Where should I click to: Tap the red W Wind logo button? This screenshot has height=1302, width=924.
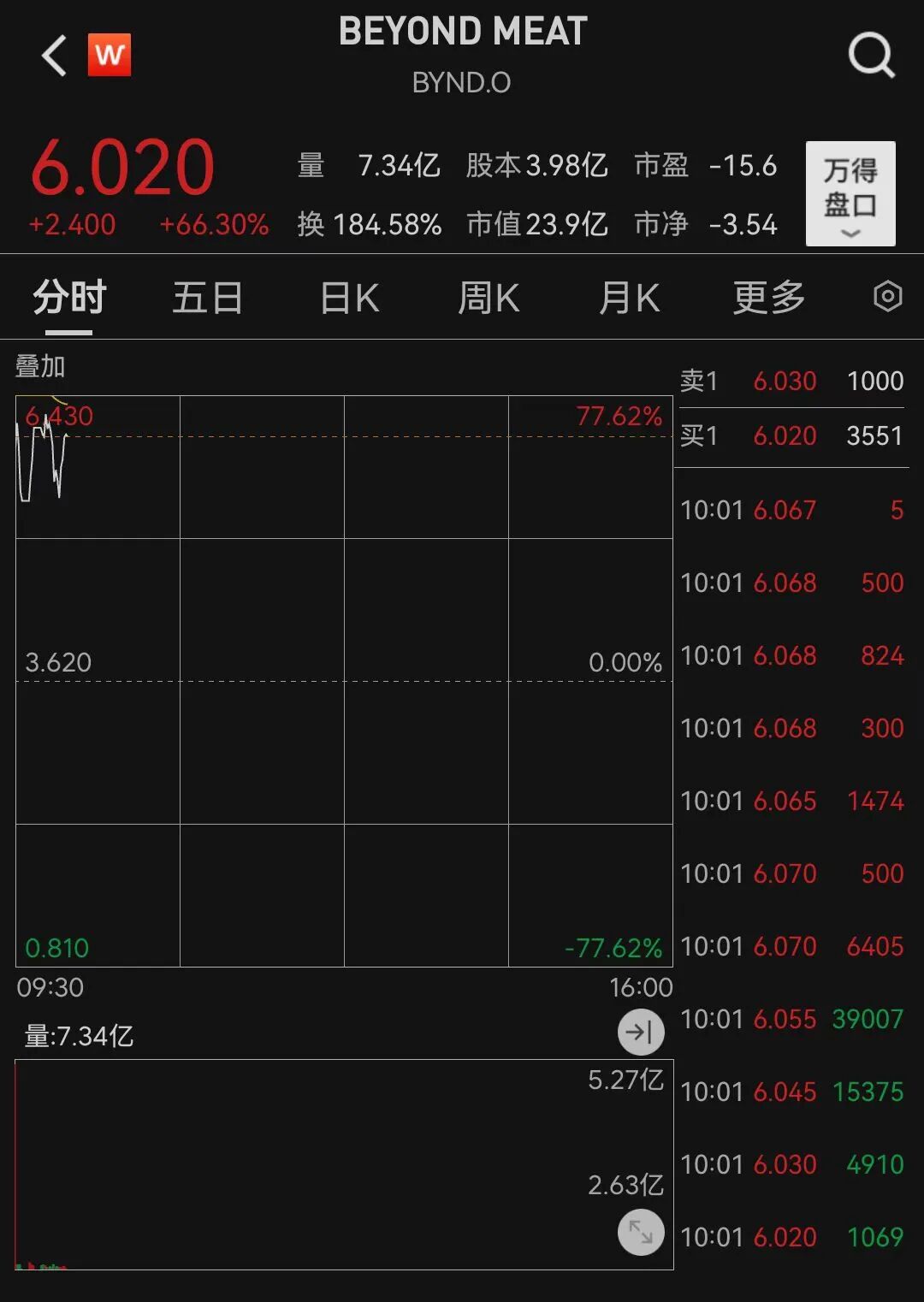tap(110, 56)
